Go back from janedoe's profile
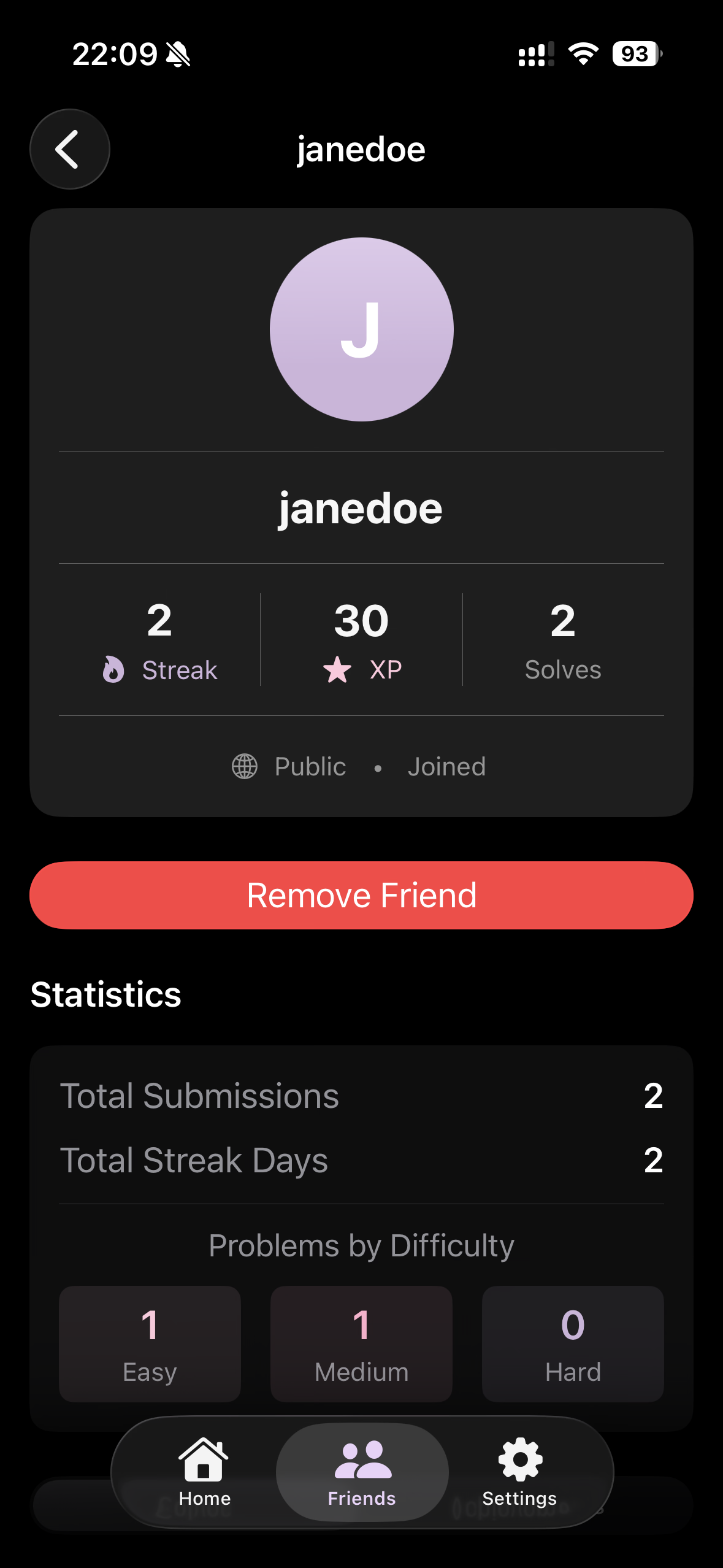This screenshot has width=723, height=1568. [69, 149]
